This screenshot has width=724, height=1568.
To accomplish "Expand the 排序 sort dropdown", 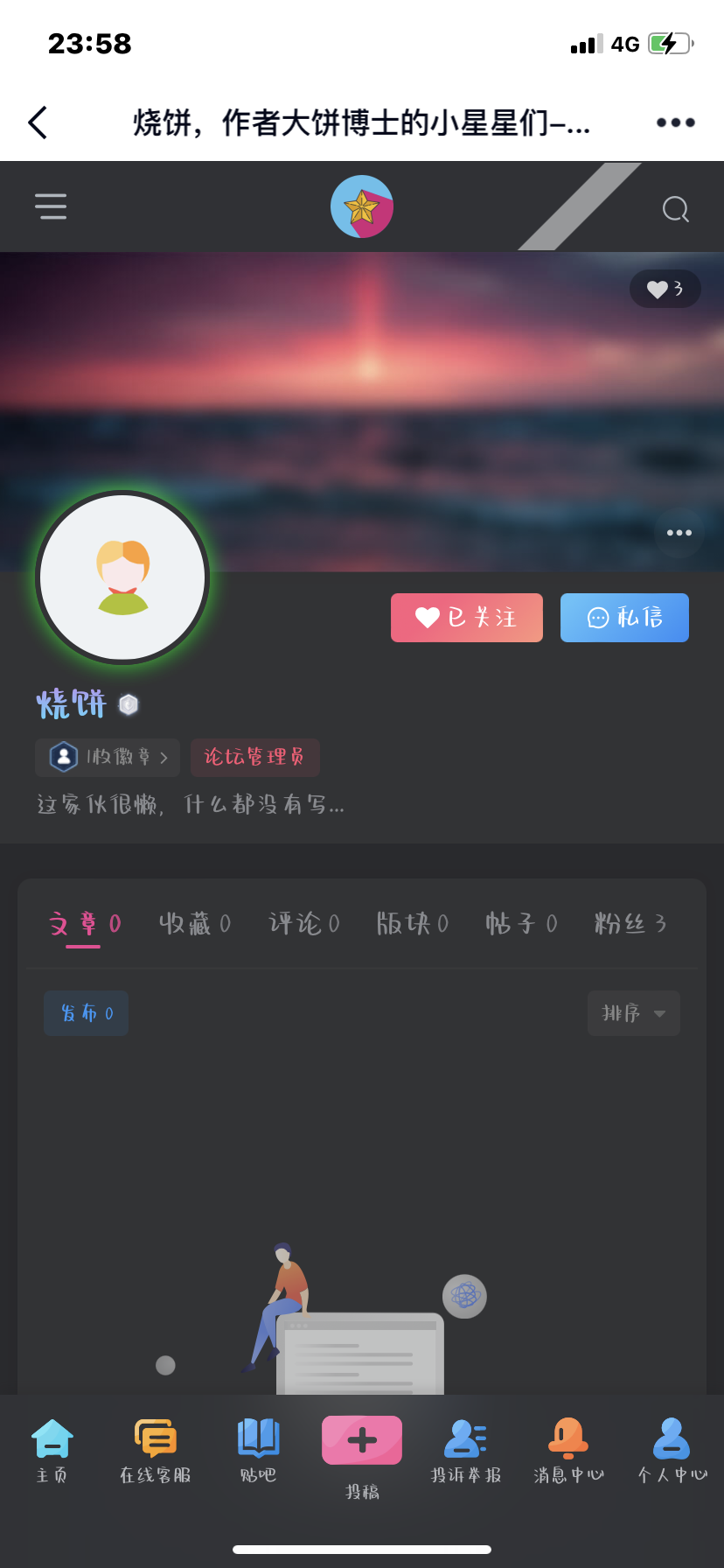I will click(633, 1013).
